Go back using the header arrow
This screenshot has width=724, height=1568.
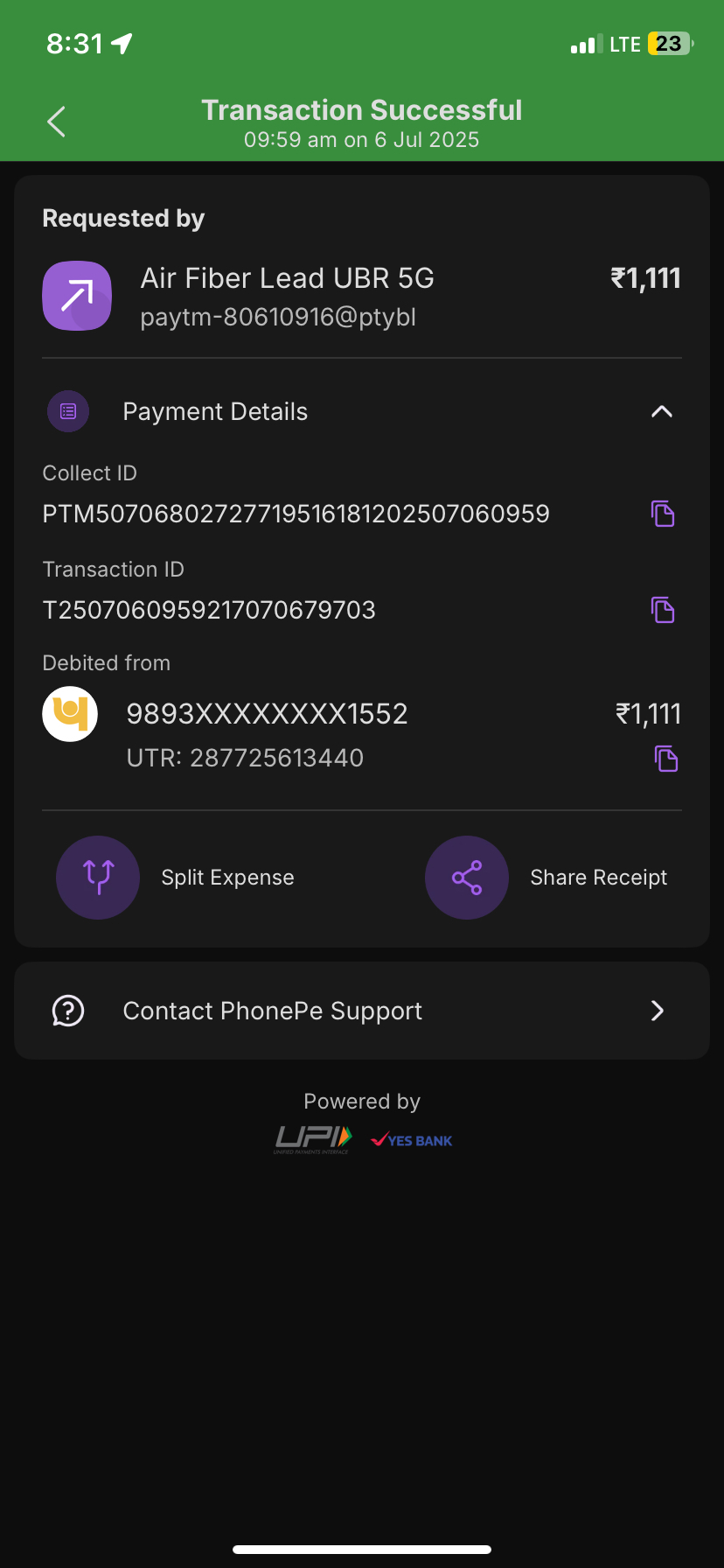tap(57, 122)
